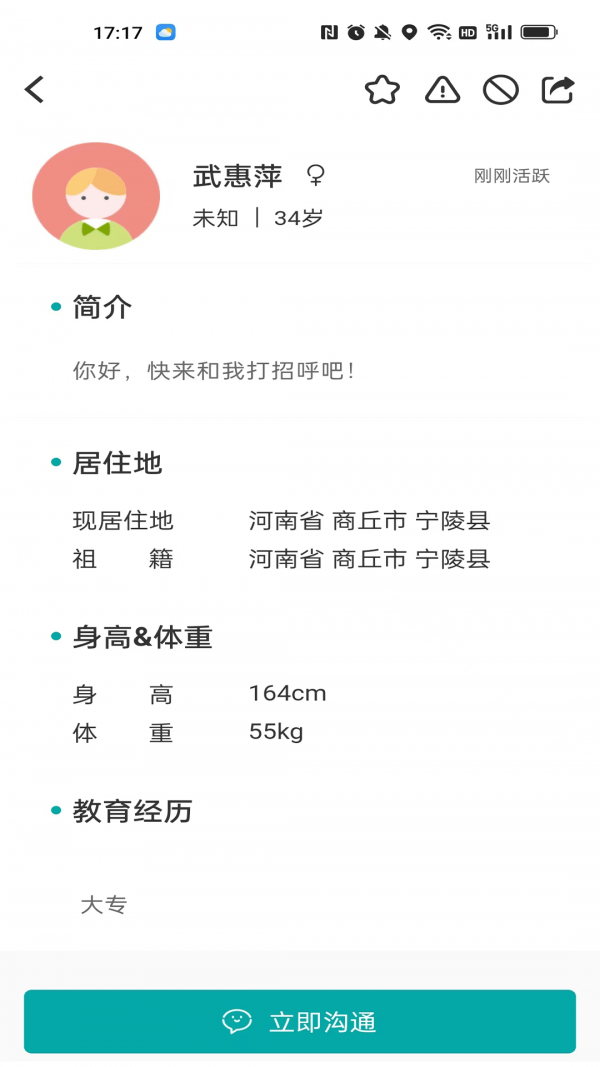Viewport: 600px width, 1067px height.
Task: Report this user via warning triangle
Action: pos(442,90)
